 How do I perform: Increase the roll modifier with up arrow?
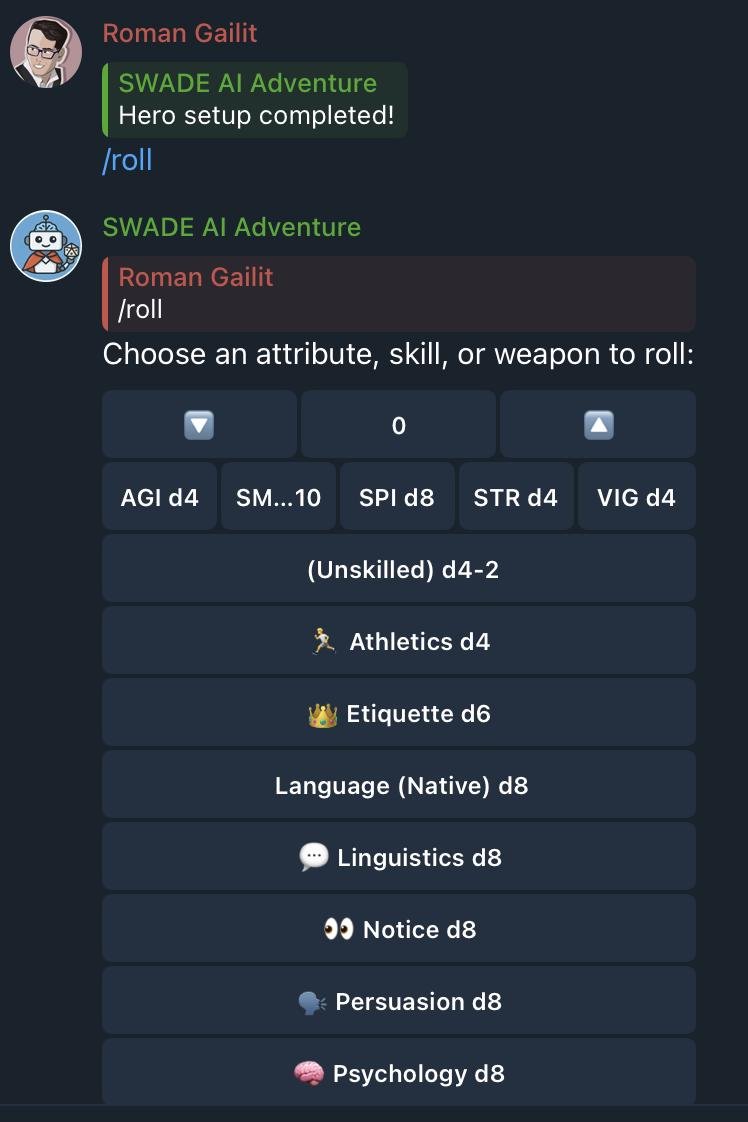[x=597, y=425]
